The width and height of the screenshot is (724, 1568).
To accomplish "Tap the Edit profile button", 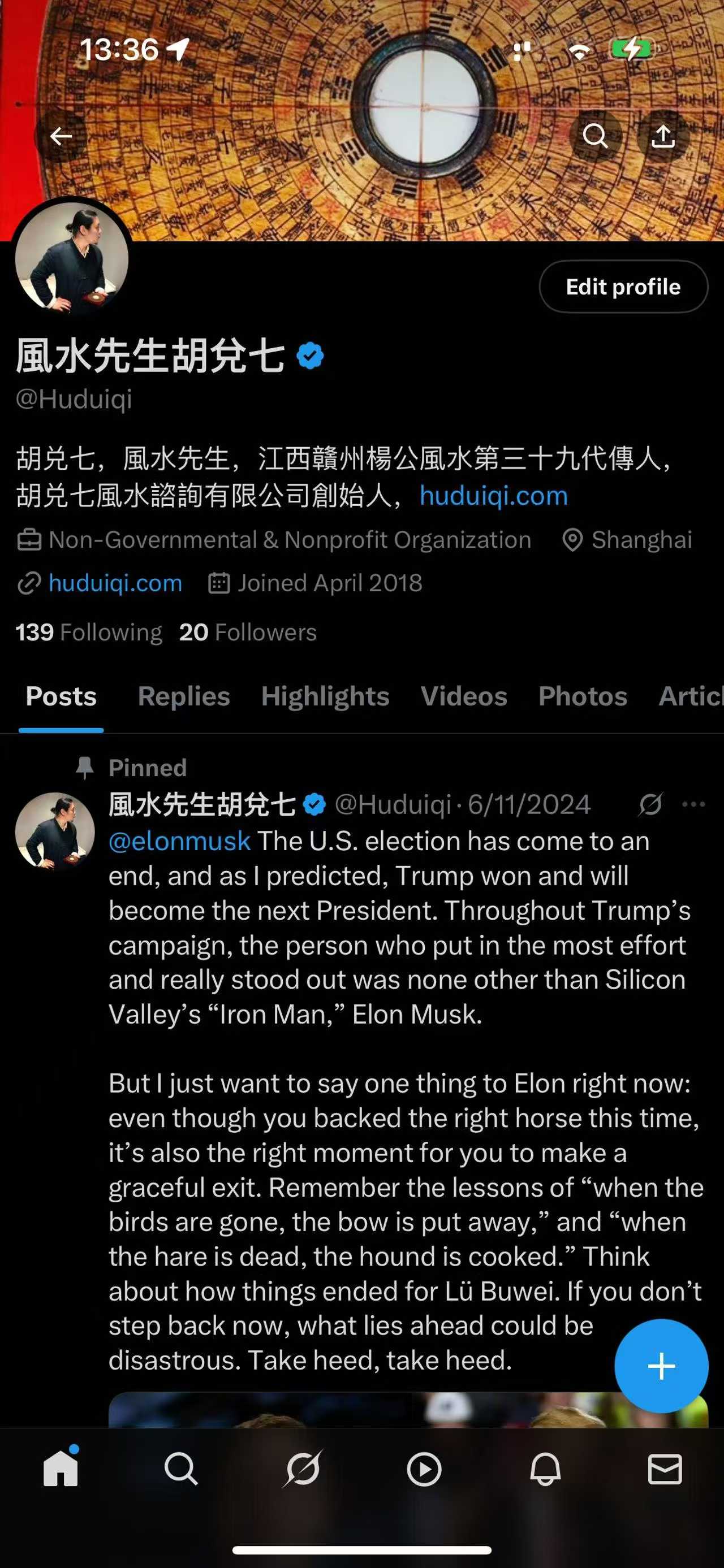I will pos(623,287).
